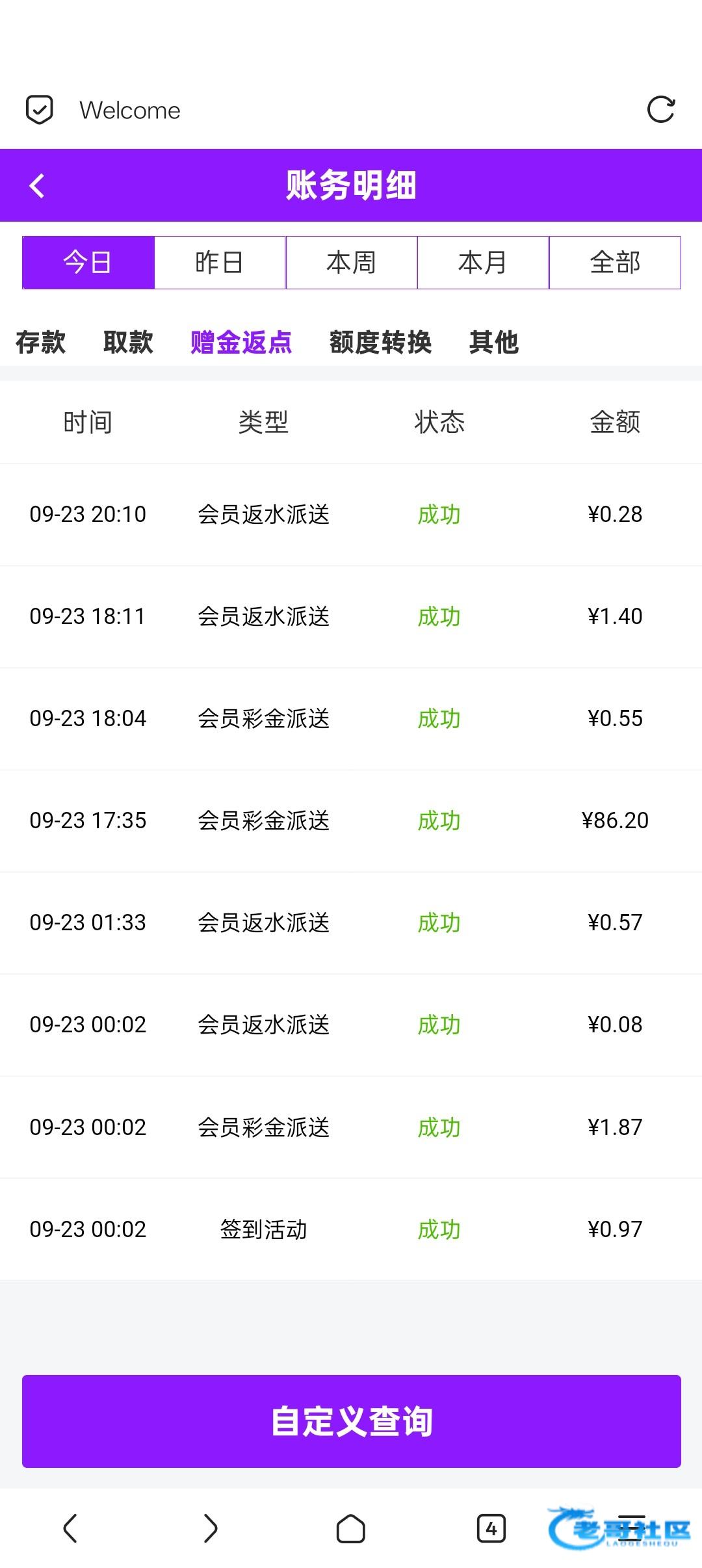The image size is (702, 1568).
Task: Go back using the purple header arrow
Action: 37,186
